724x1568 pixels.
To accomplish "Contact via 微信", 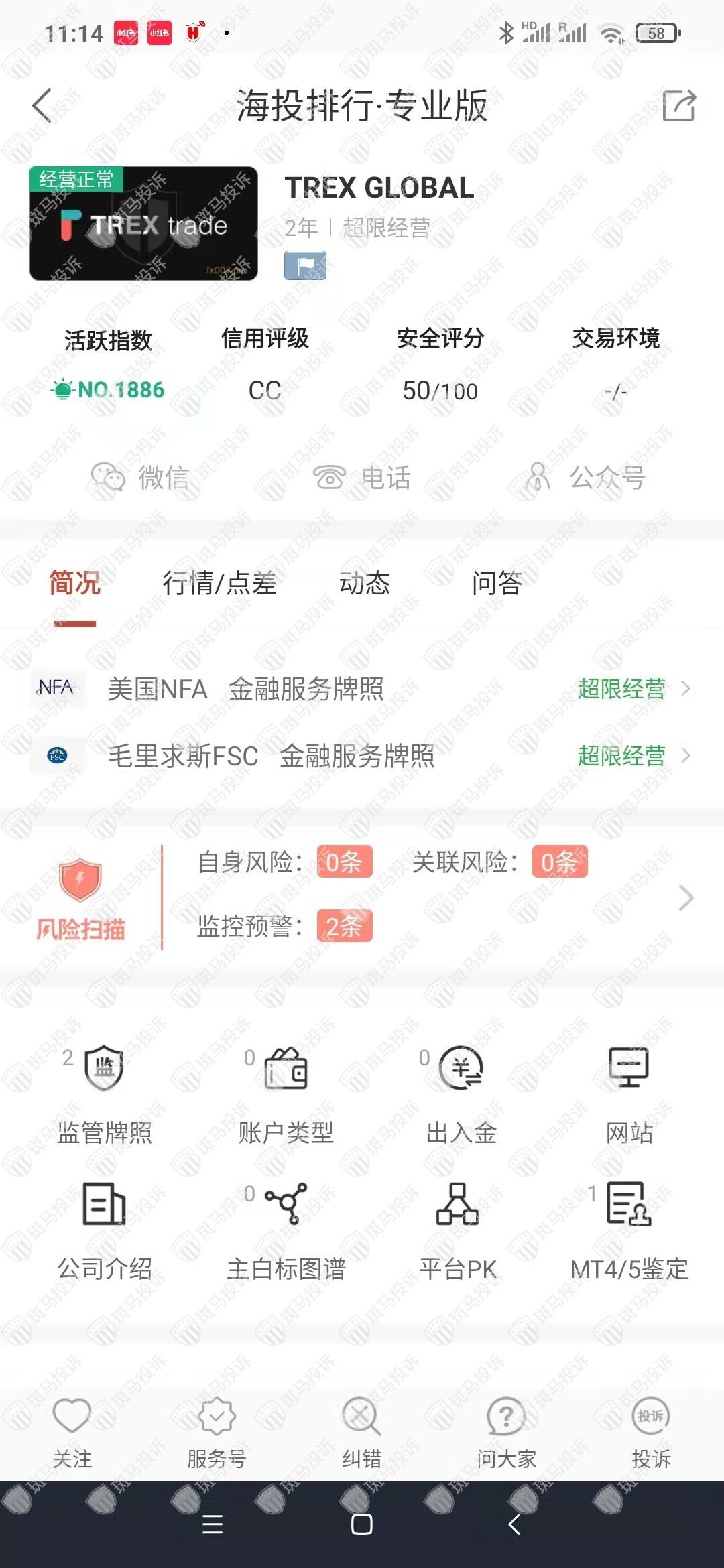I will point(141,478).
